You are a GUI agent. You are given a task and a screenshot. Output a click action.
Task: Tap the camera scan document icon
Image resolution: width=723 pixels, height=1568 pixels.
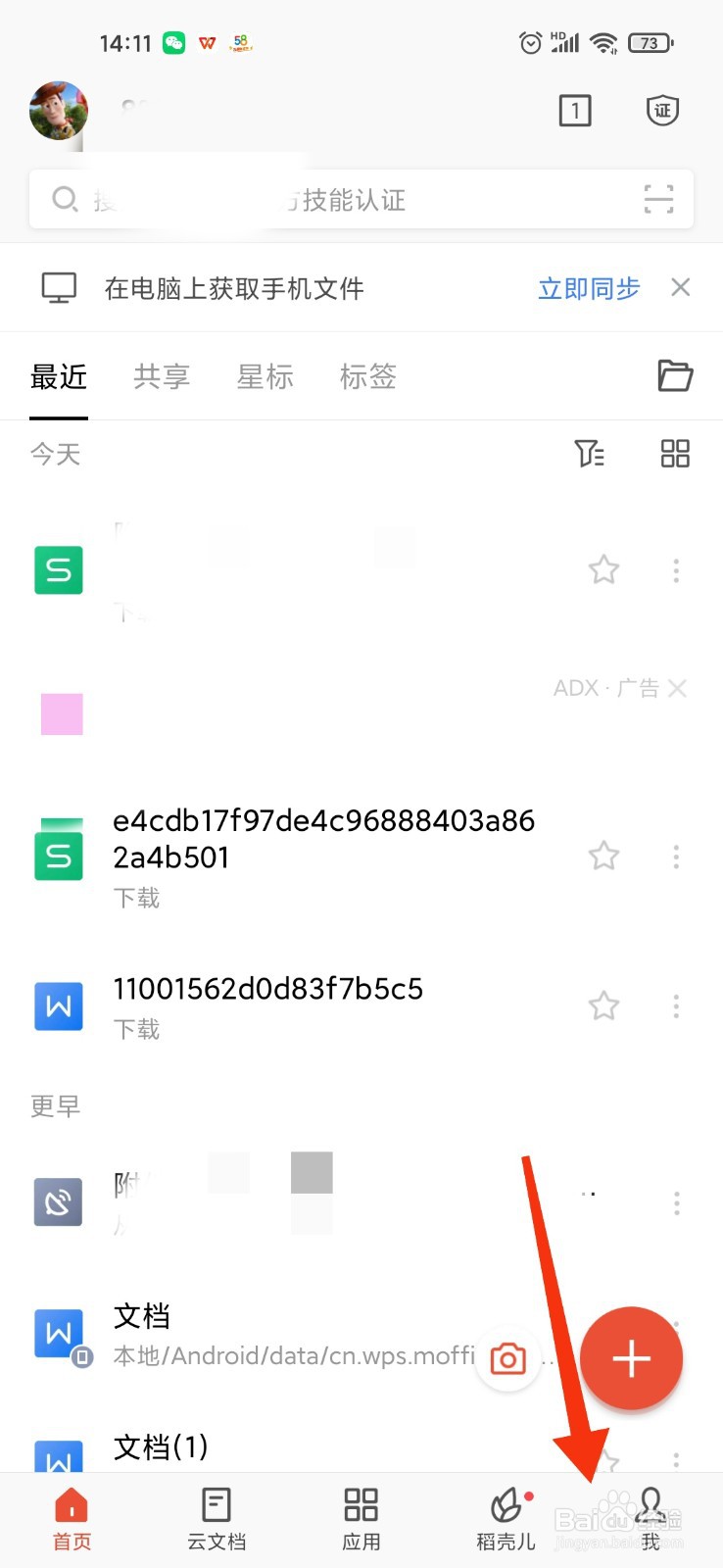[x=508, y=1359]
